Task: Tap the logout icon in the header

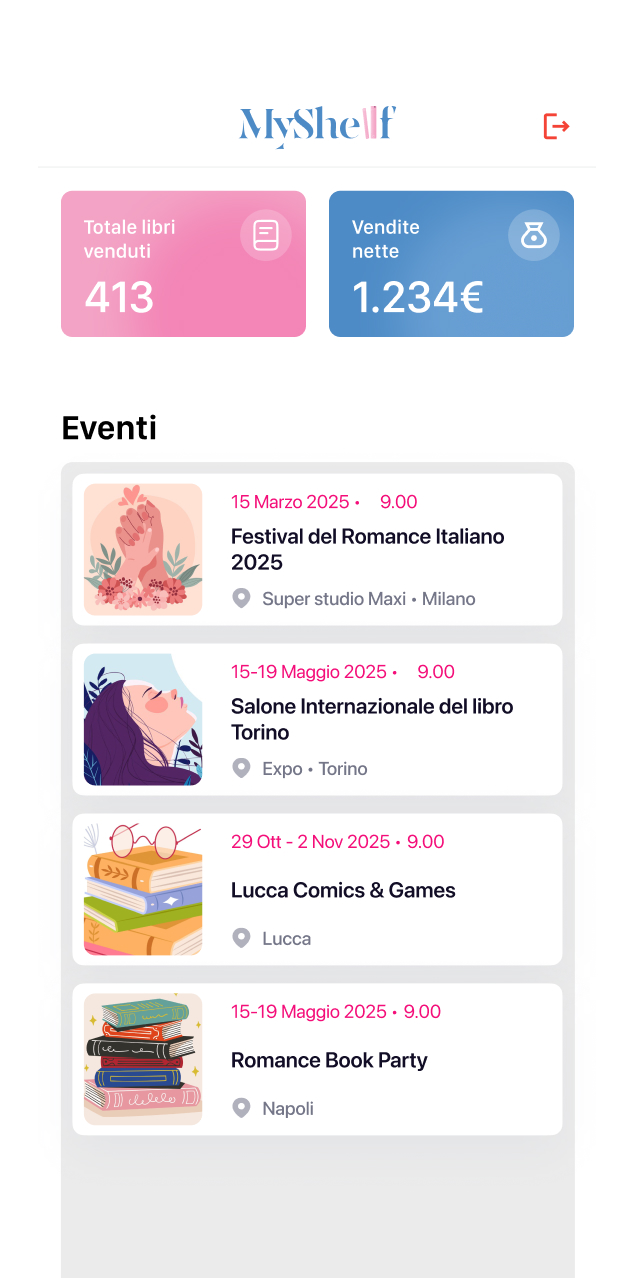Action: point(556,126)
